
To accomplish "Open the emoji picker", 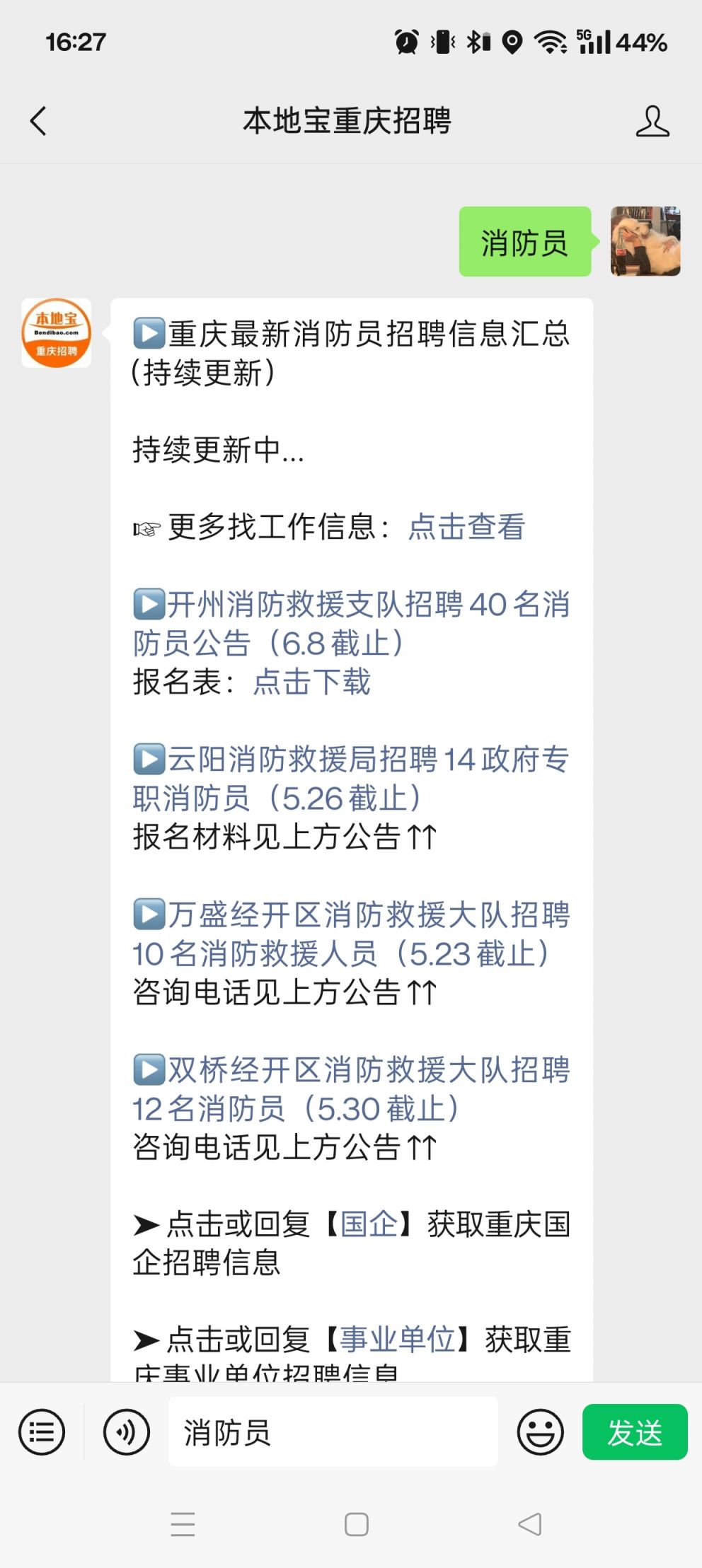I will pos(541,1432).
